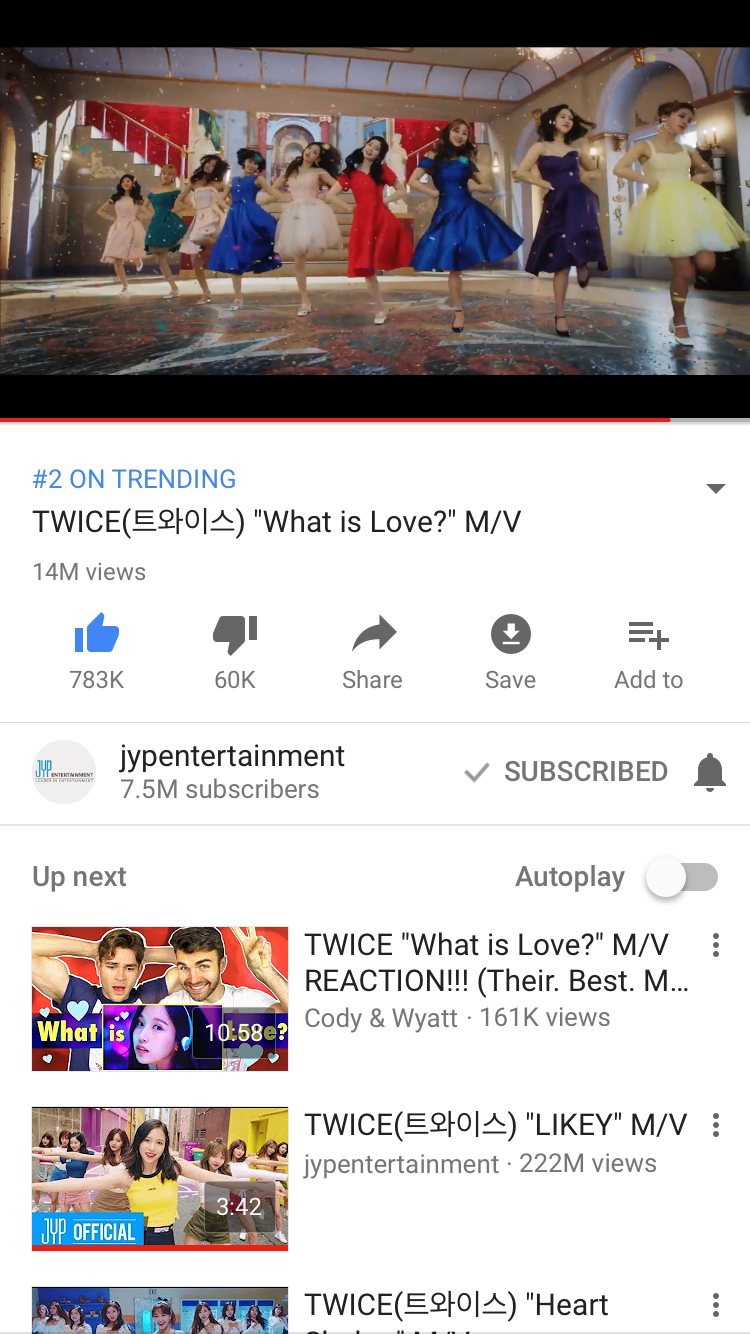Dislike the What is Love? video
The width and height of the screenshot is (750, 1334).
point(235,636)
